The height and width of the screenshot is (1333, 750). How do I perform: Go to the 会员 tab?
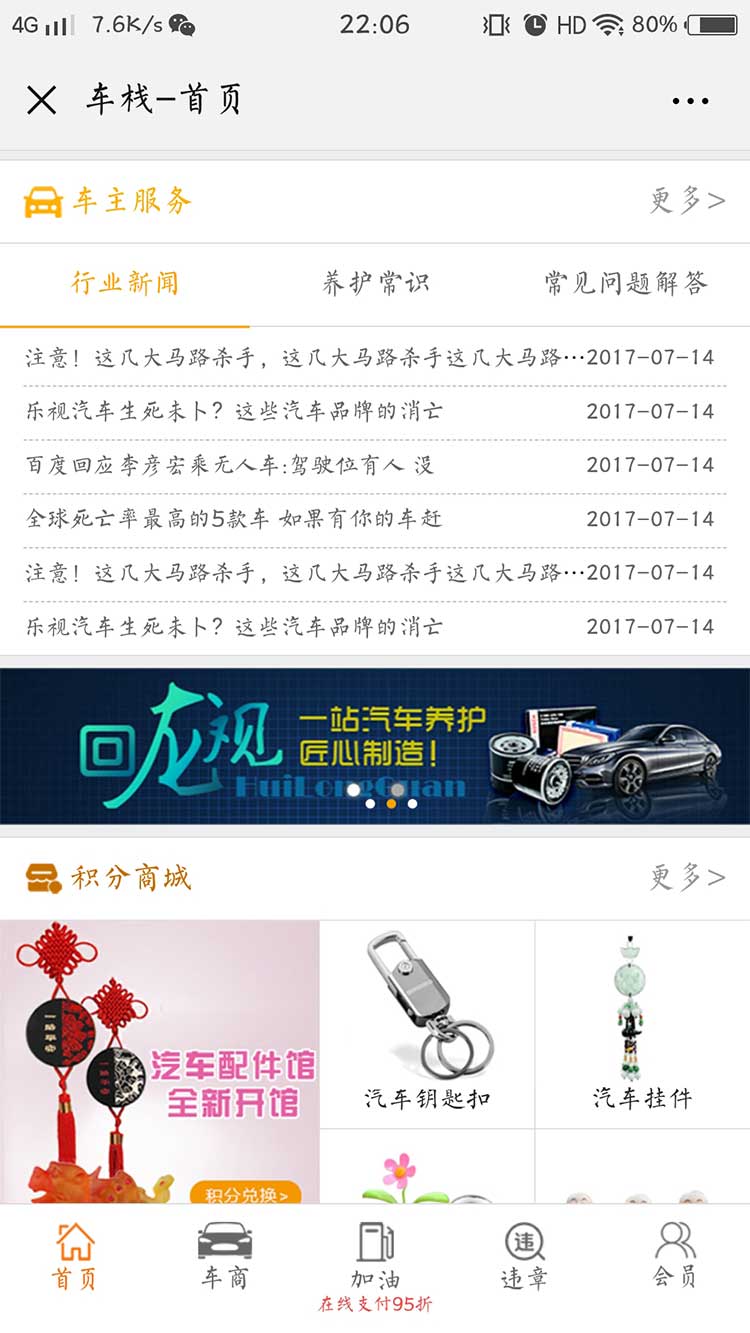click(675, 1258)
